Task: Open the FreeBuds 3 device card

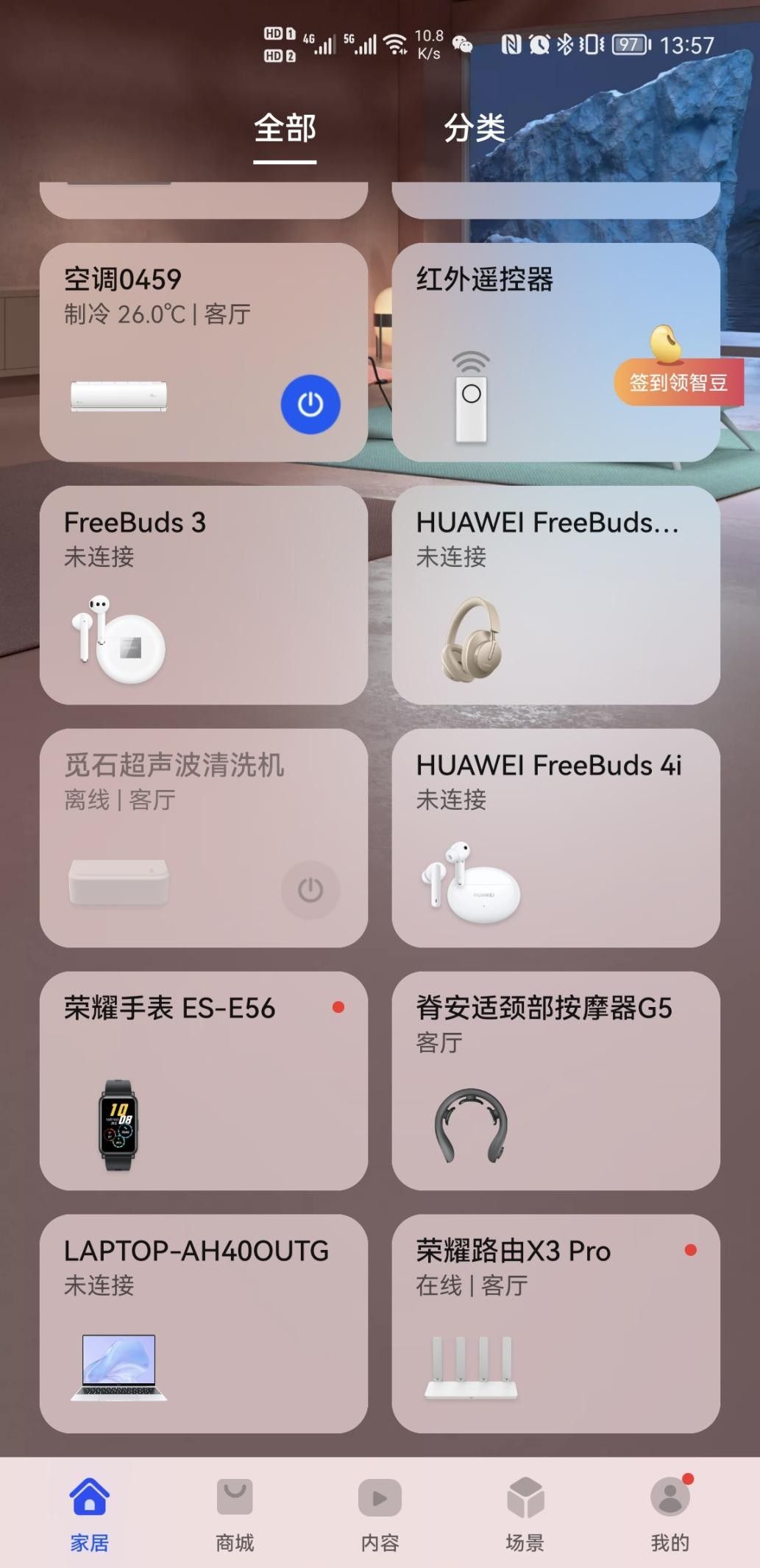Action: pos(203,595)
